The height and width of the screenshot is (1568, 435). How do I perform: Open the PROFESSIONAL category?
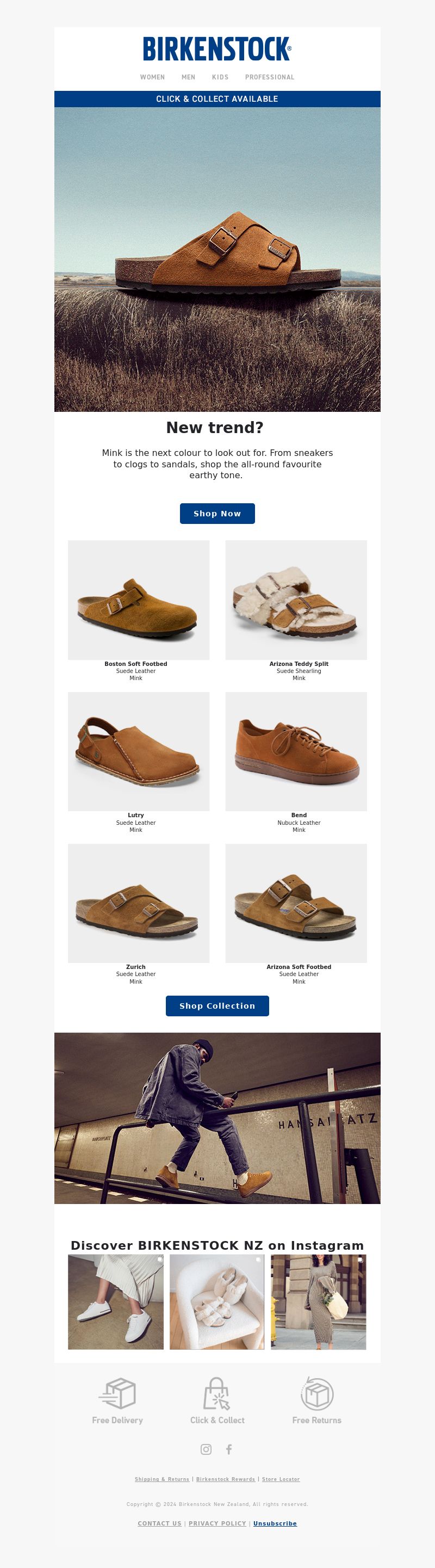pos(270,77)
